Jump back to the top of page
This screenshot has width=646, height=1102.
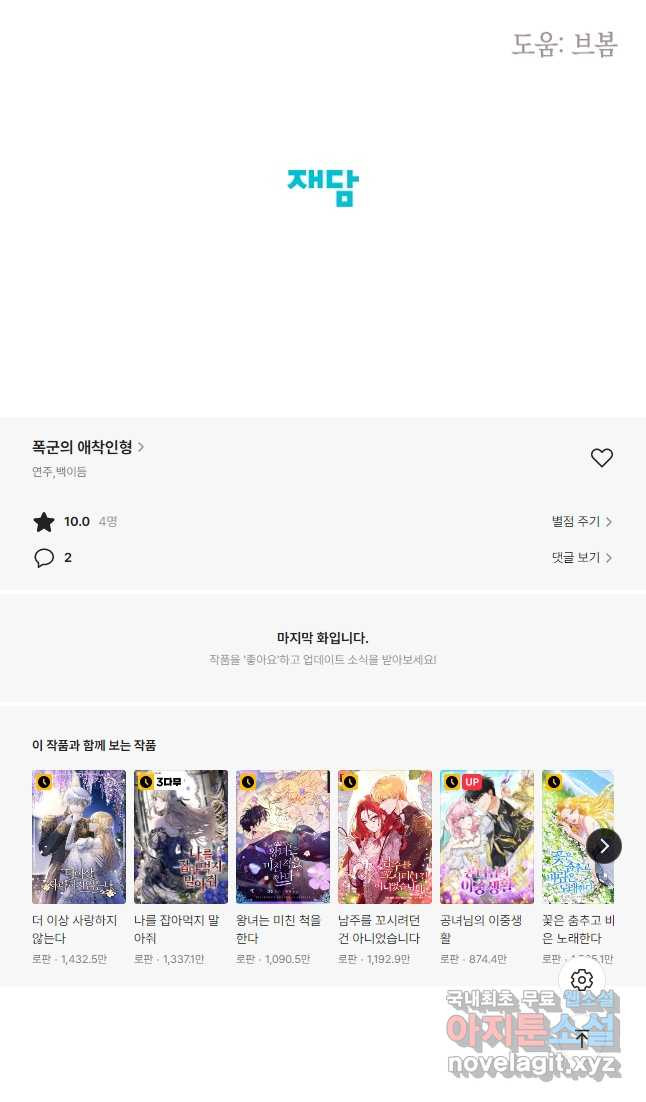click(582, 1038)
